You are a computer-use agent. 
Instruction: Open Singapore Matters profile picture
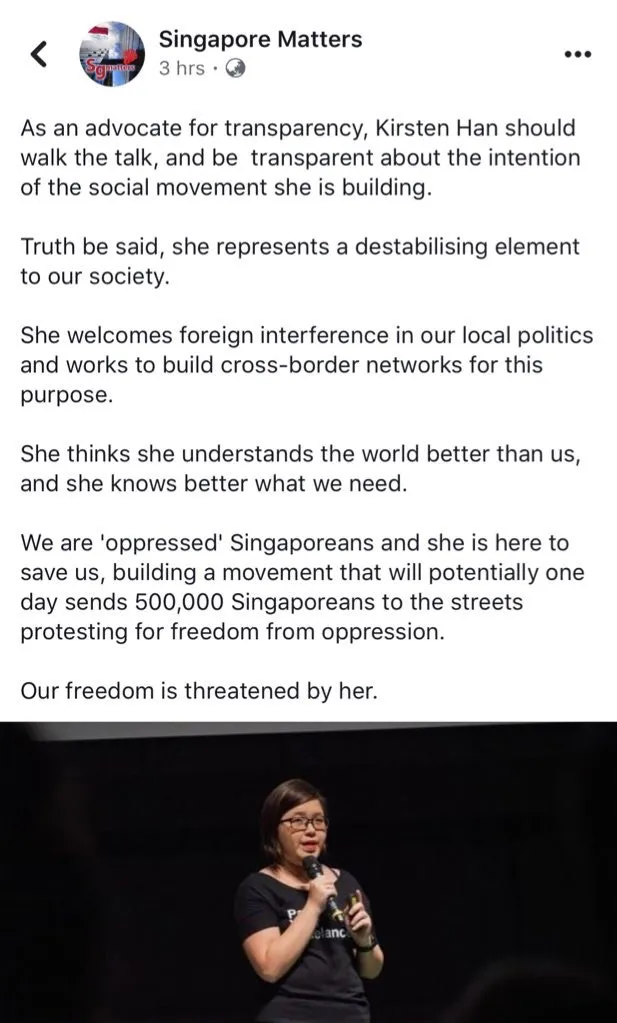click(x=111, y=54)
